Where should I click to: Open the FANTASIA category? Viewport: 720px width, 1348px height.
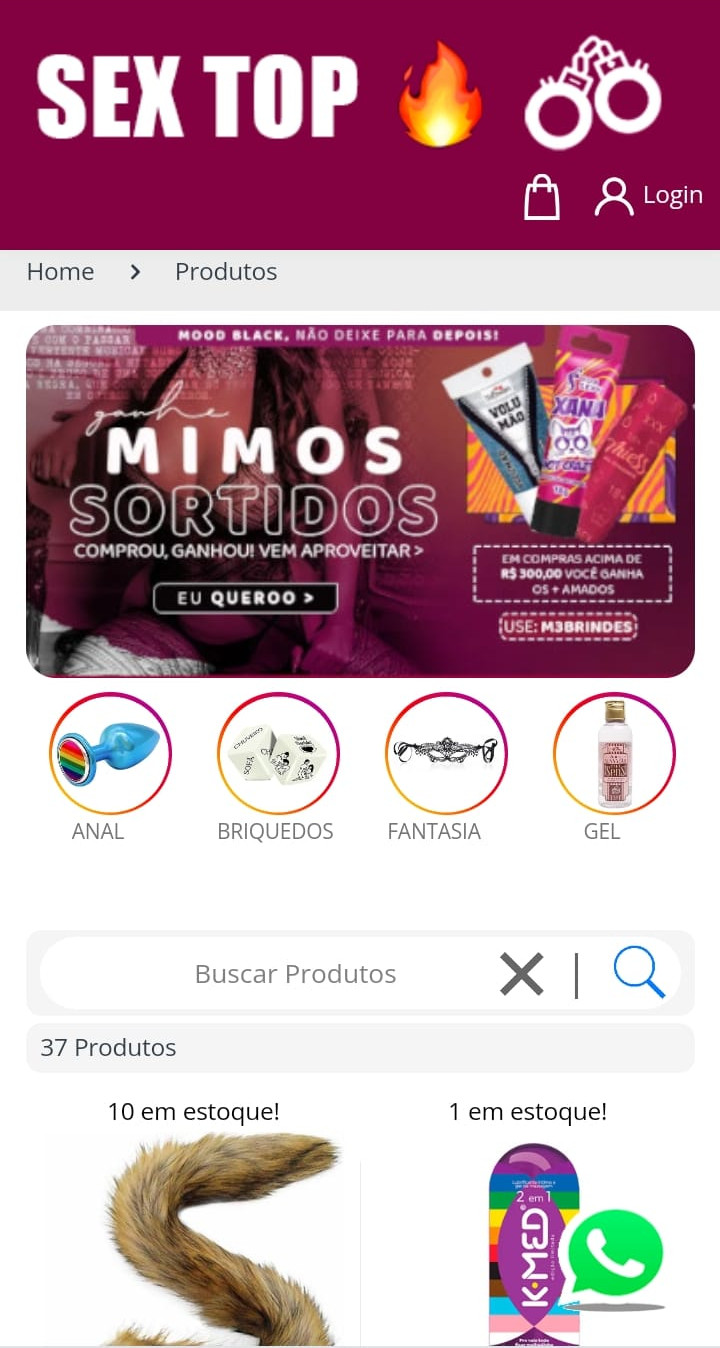446,754
